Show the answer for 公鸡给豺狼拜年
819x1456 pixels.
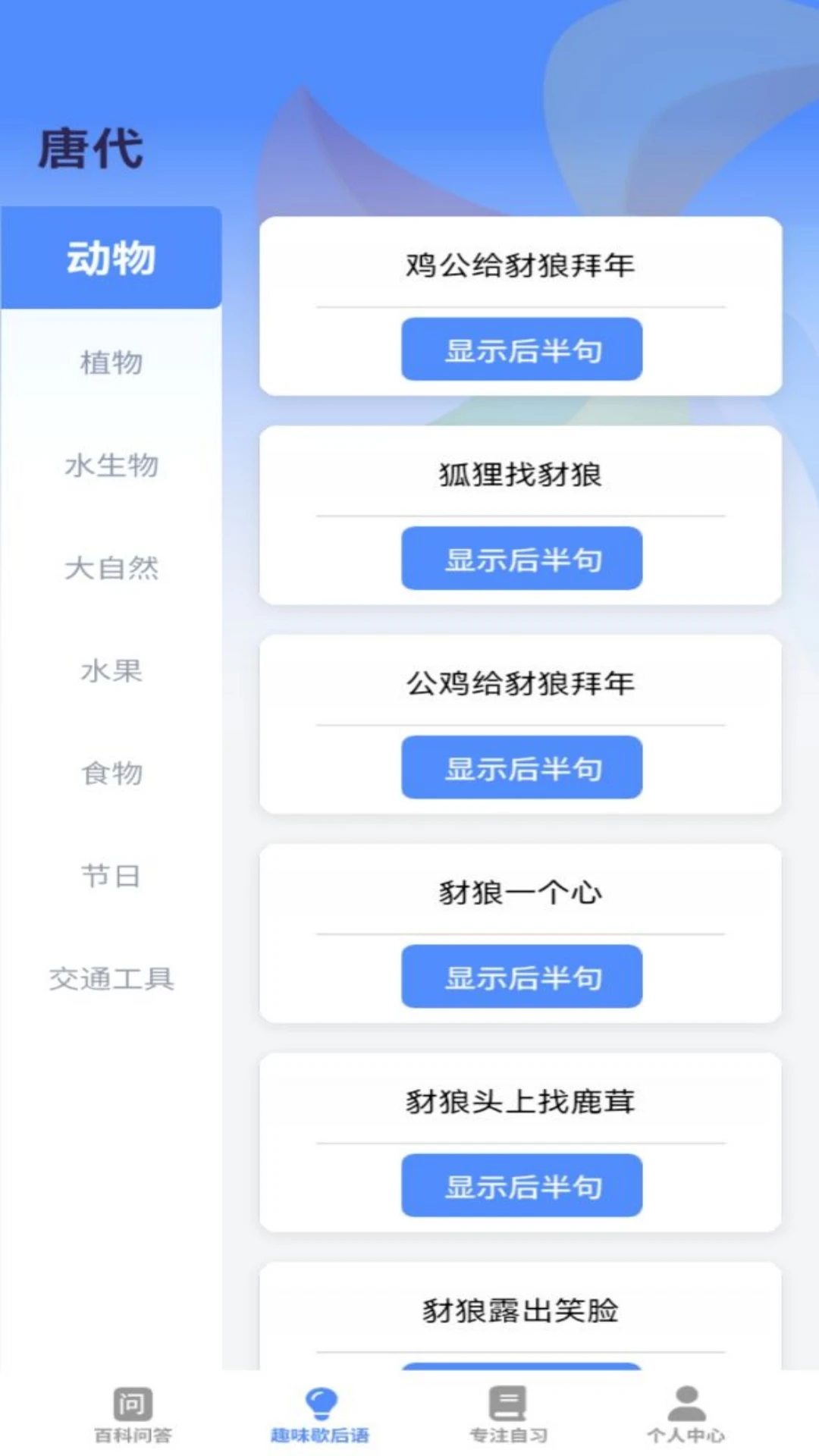click(x=522, y=767)
